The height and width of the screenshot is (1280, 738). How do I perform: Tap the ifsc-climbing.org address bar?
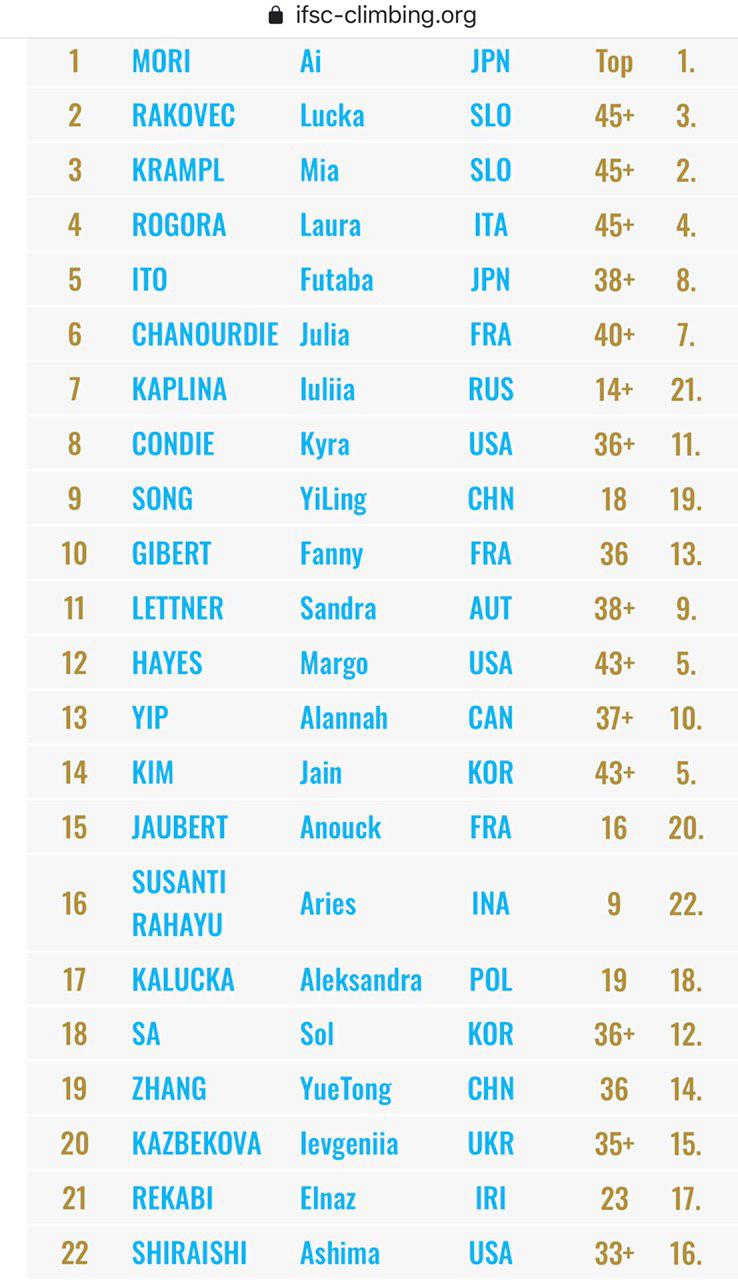click(372, 16)
